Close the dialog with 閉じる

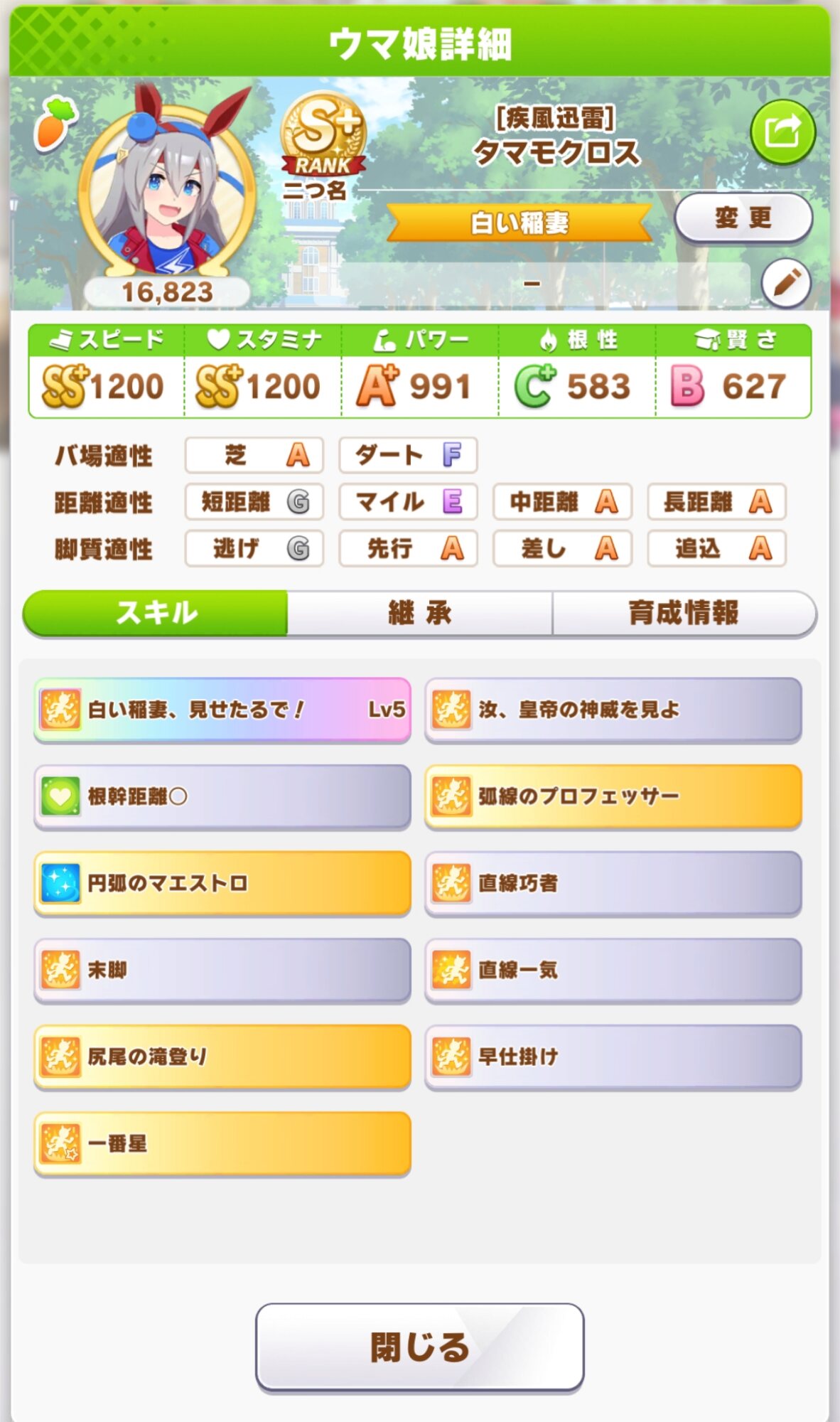point(419,1347)
